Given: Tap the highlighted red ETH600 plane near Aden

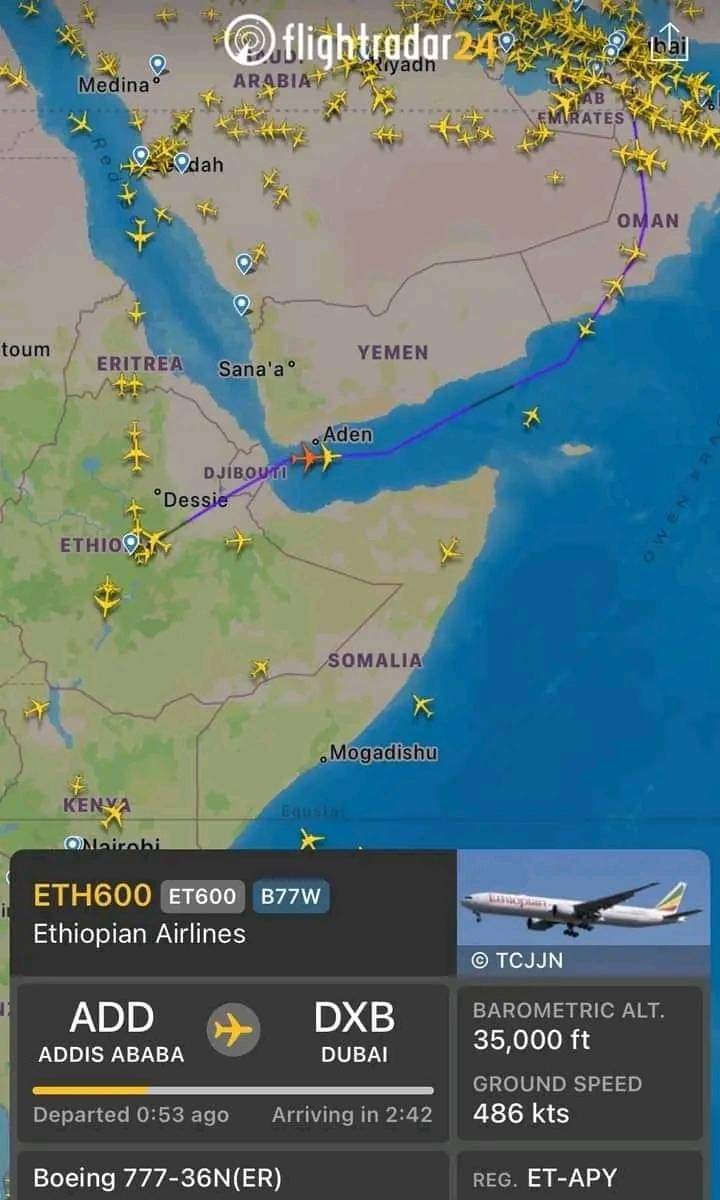Looking at the screenshot, I should click(308, 458).
